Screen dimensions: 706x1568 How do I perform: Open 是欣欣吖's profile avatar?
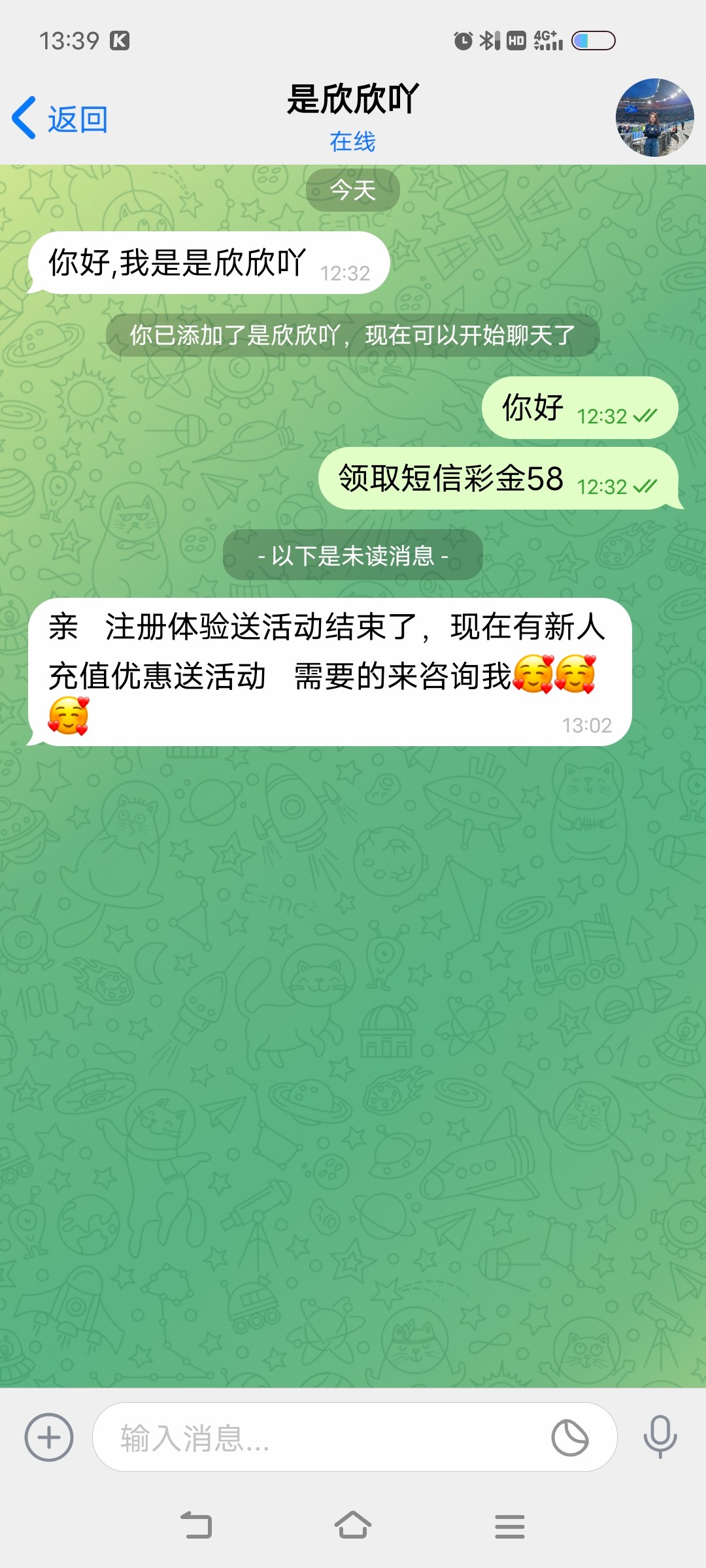click(654, 118)
